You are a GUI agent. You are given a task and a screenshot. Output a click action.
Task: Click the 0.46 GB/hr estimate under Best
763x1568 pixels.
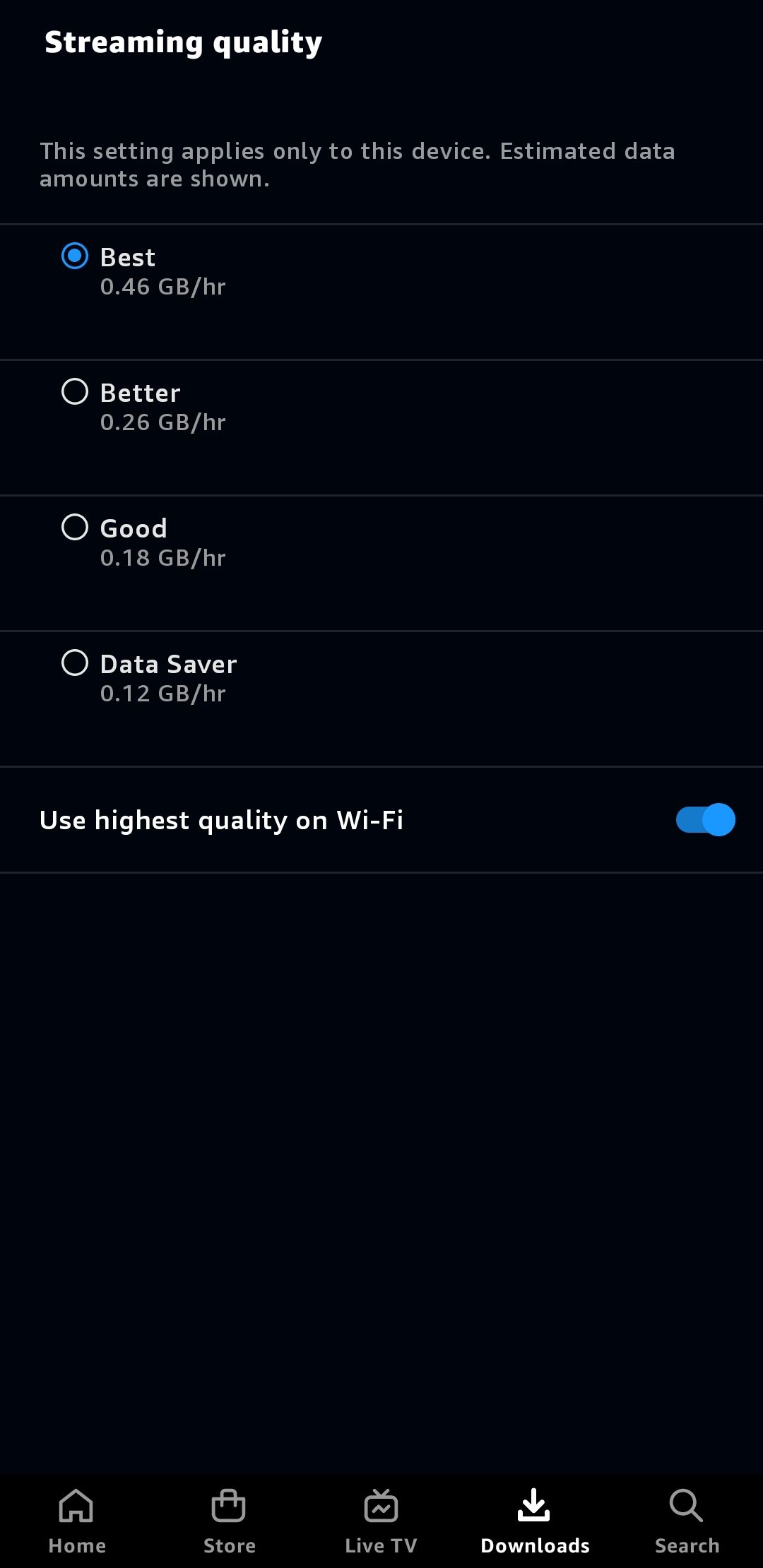click(x=162, y=287)
